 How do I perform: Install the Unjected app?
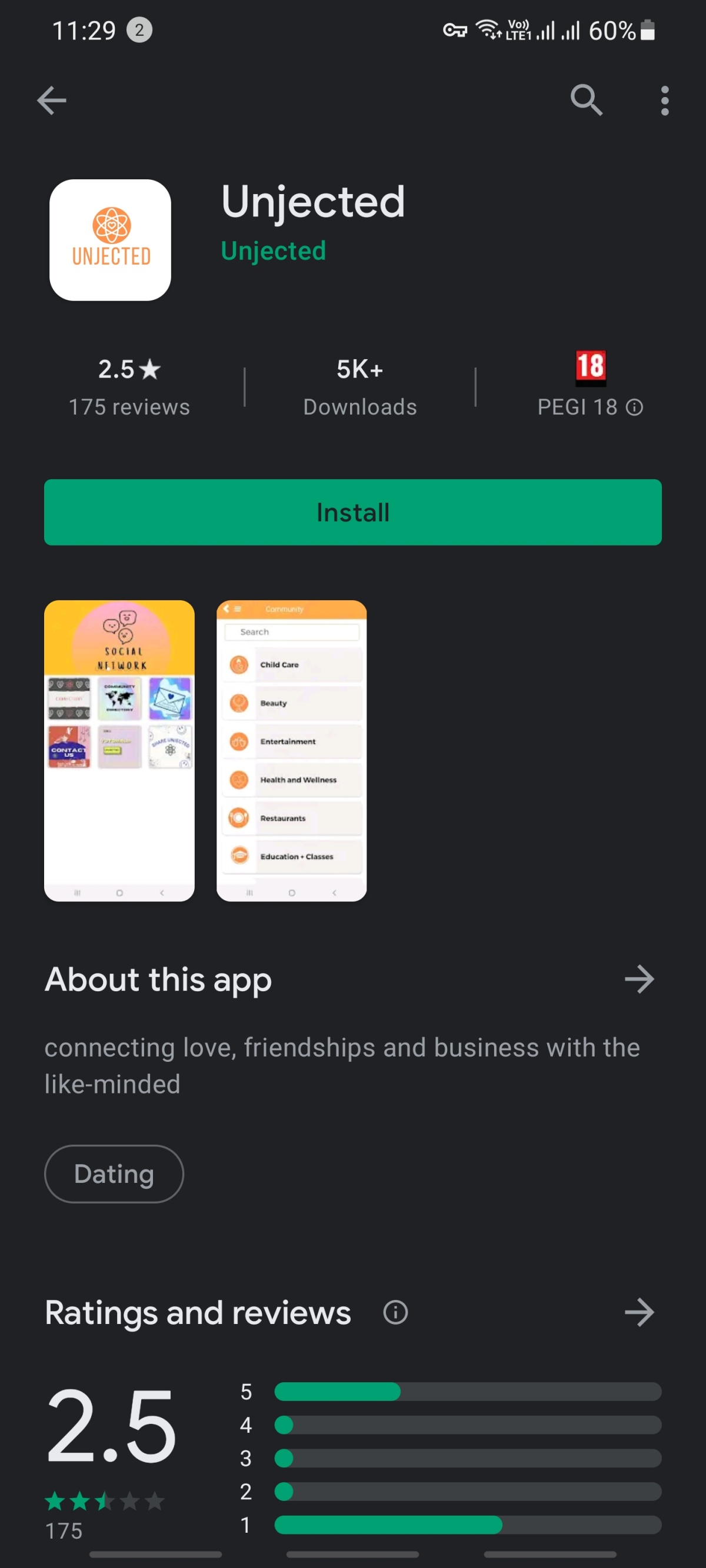click(352, 512)
